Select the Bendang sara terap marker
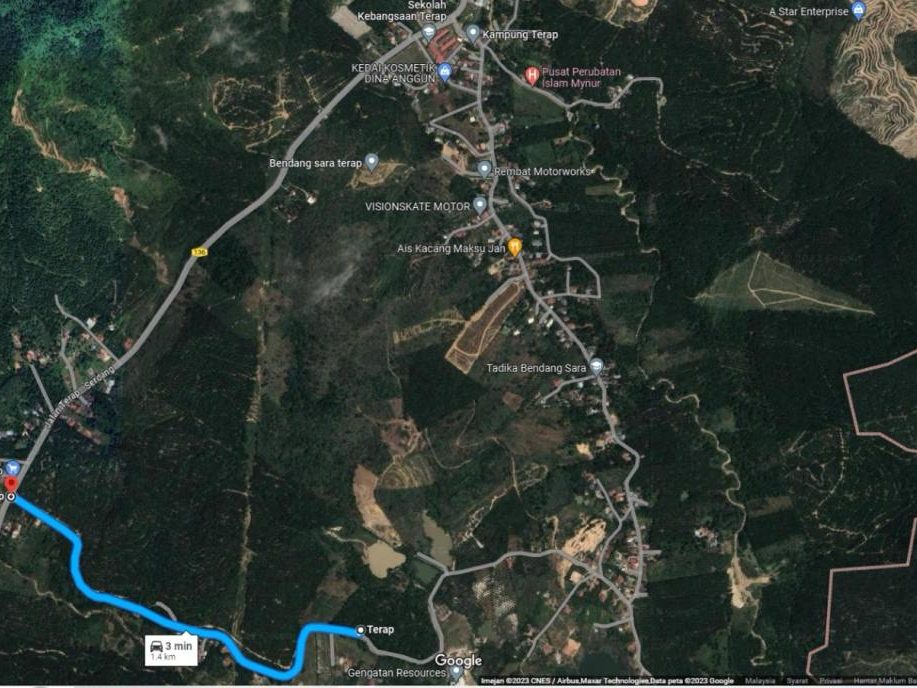Screen dimensions: 917x688 tap(371, 162)
